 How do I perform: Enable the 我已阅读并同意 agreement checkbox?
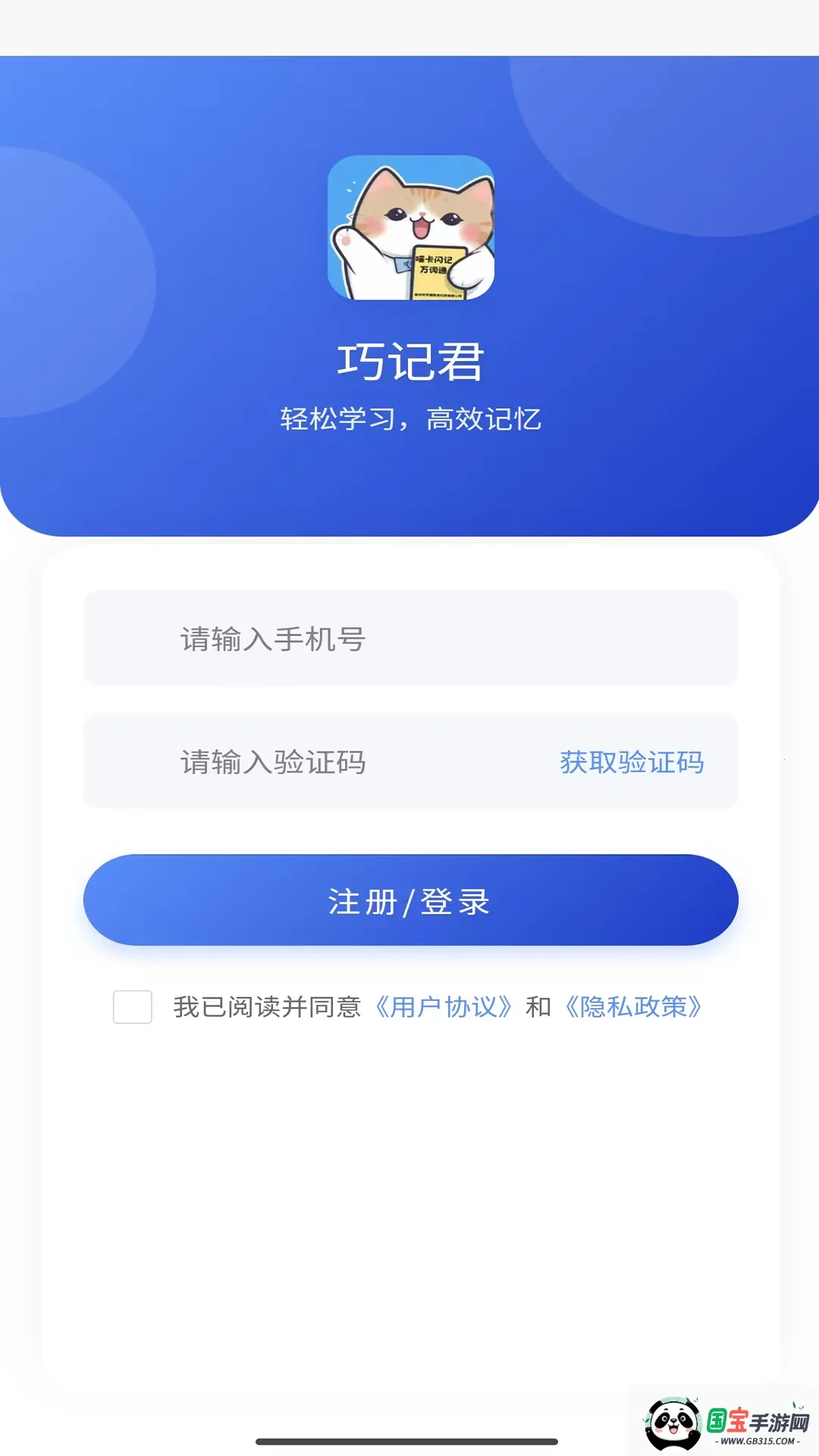coord(132,1009)
